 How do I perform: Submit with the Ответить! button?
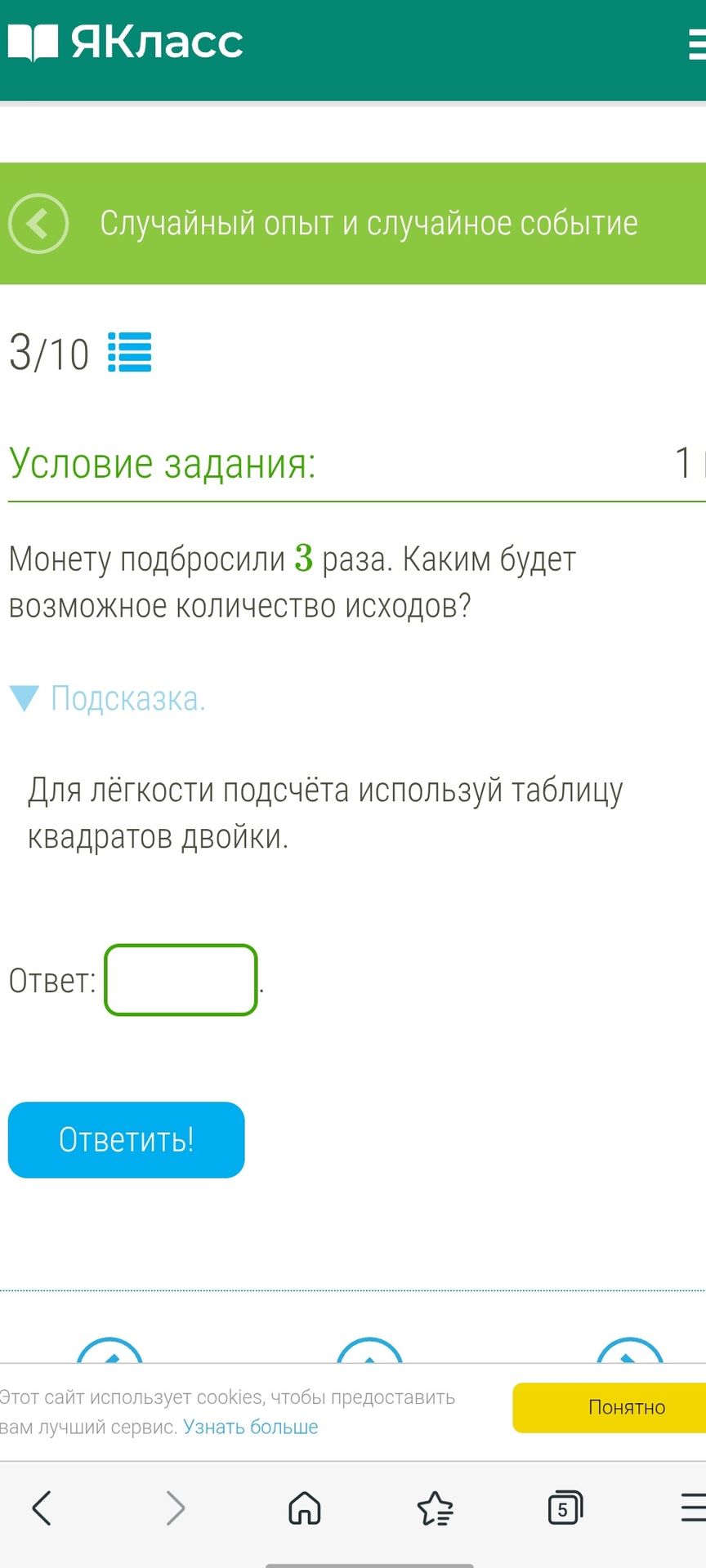tap(127, 1140)
